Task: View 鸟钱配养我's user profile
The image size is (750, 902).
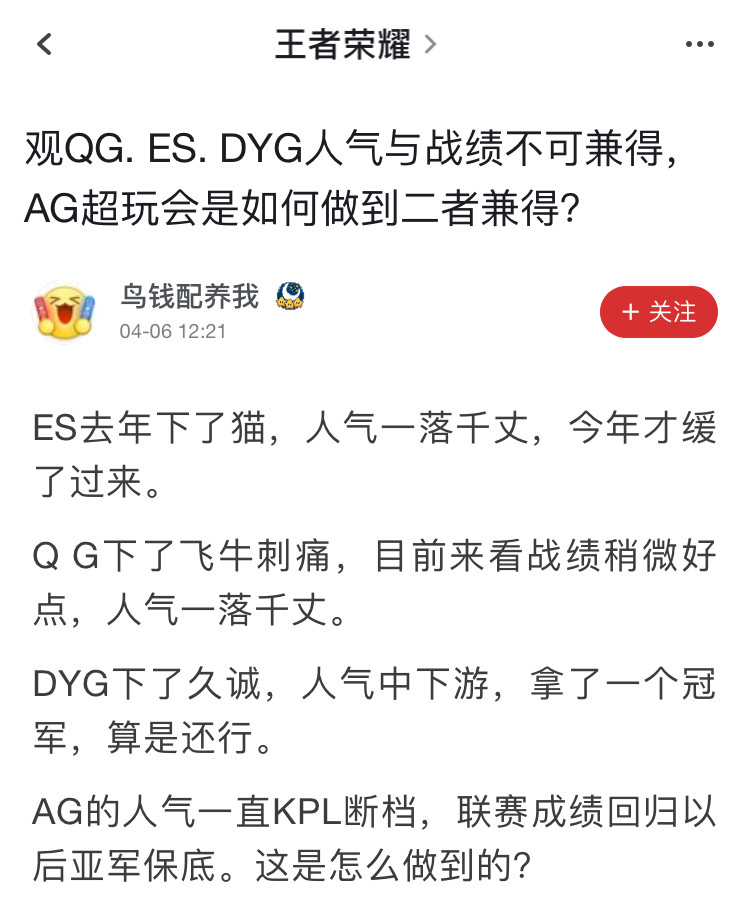Action: [x=189, y=297]
